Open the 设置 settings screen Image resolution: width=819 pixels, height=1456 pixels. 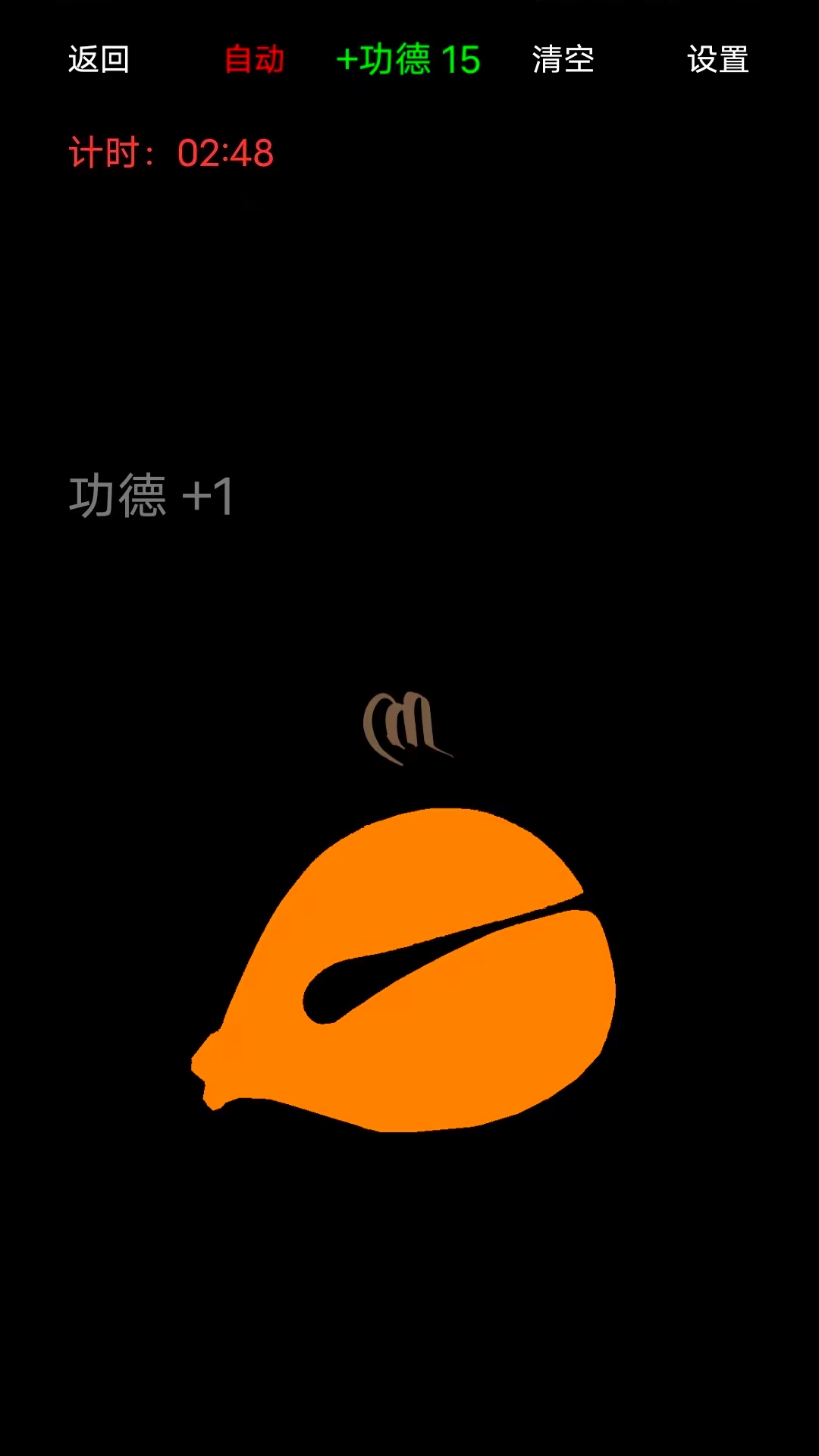[718, 60]
